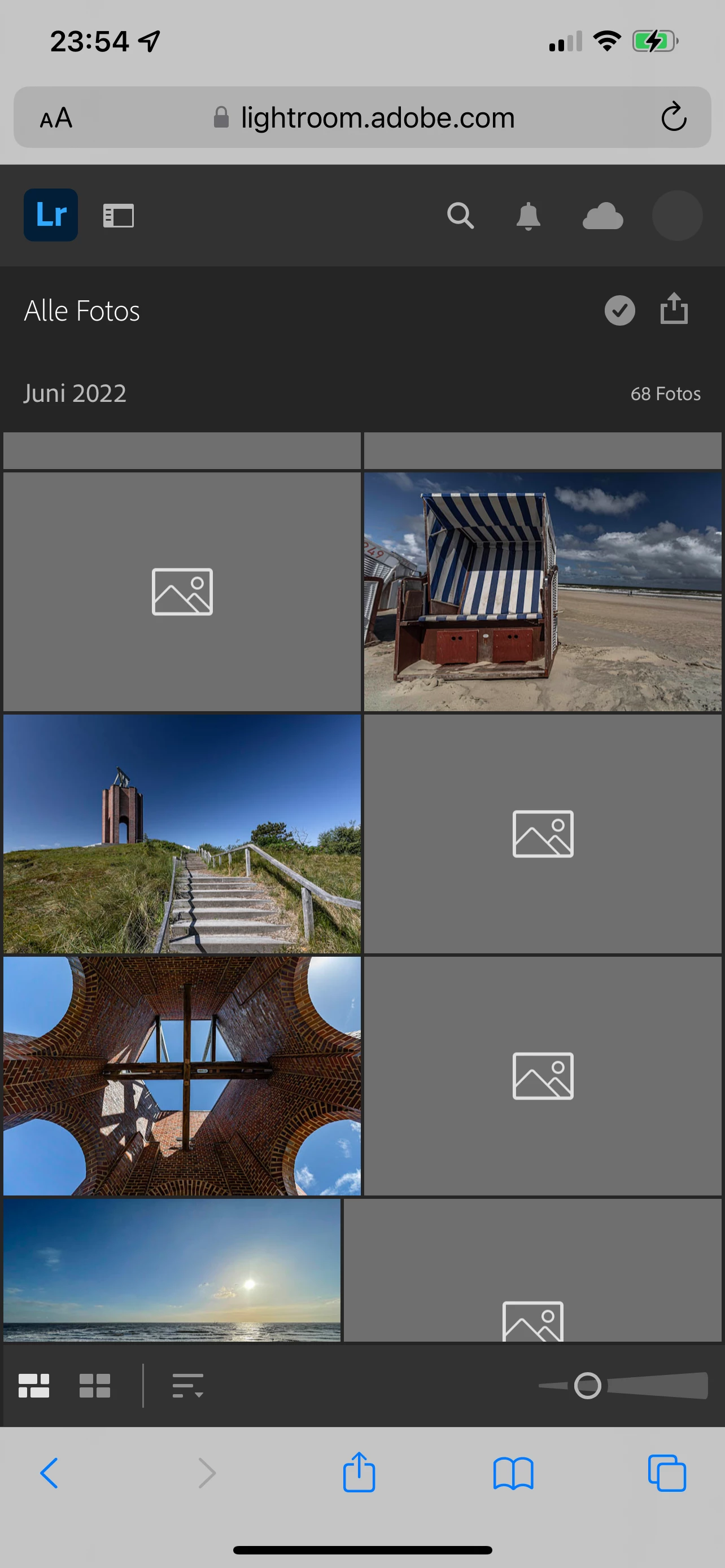Viewport: 725px width, 1568px height.
Task: Open the profile avatar menu
Action: (x=677, y=216)
